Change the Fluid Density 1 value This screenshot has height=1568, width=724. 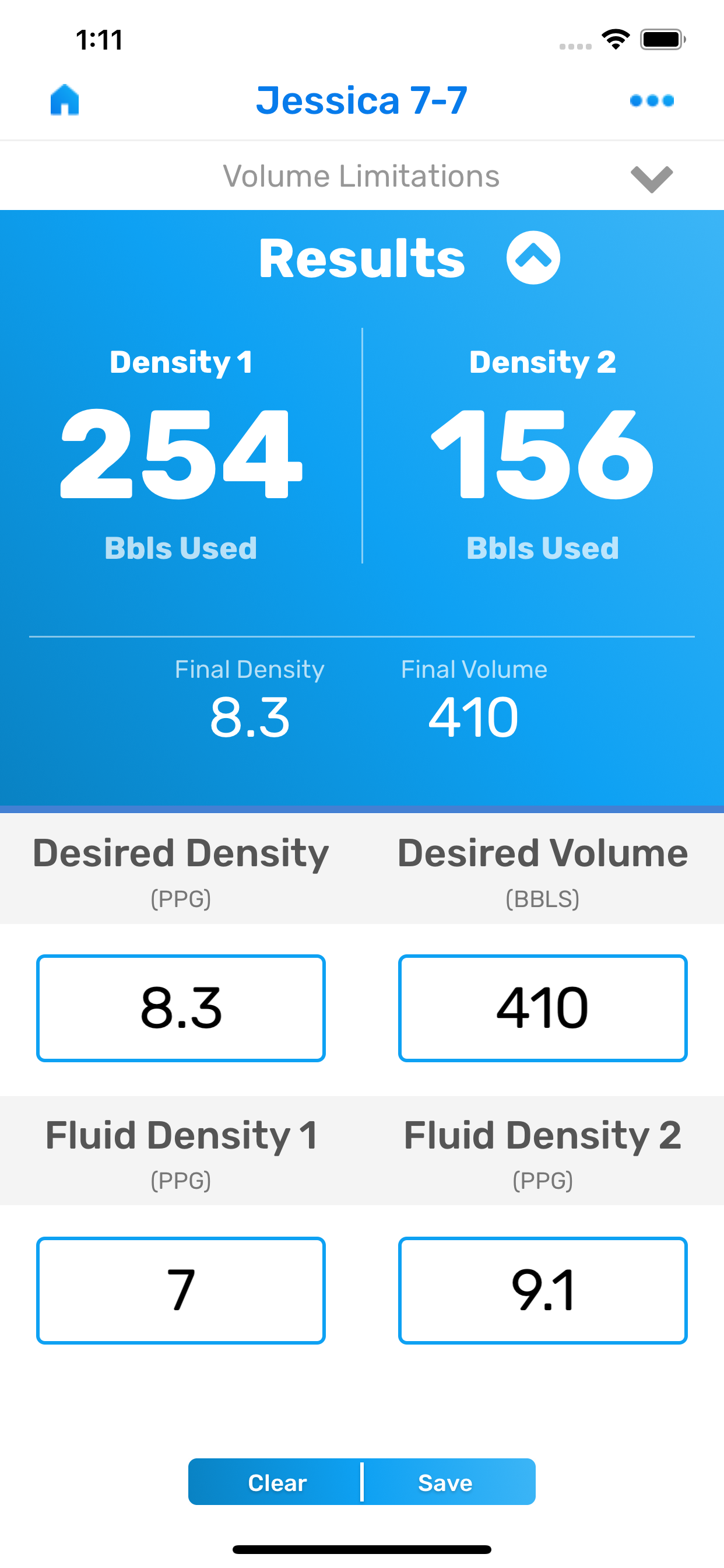pos(181,1290)
